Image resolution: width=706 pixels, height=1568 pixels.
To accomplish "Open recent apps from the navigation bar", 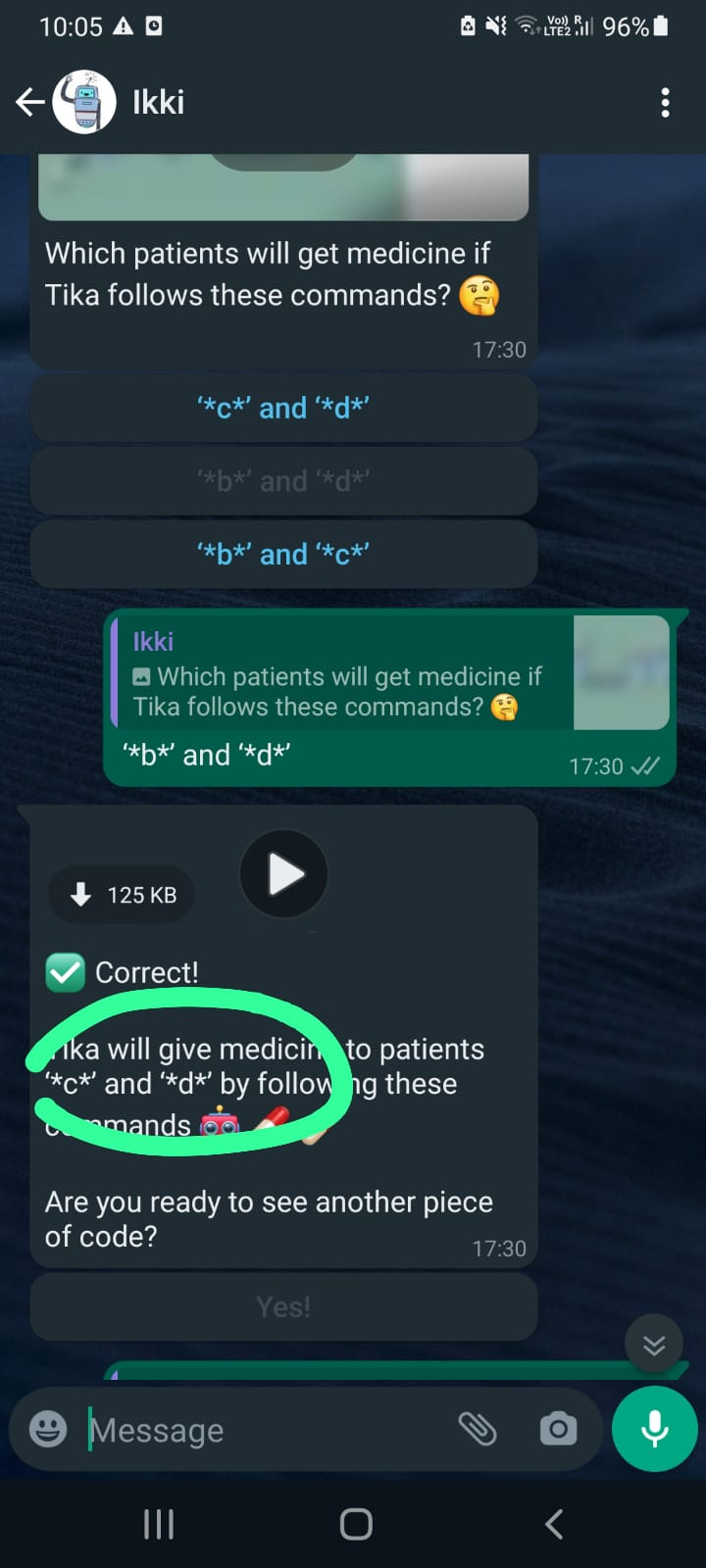I will [159, 1524].
